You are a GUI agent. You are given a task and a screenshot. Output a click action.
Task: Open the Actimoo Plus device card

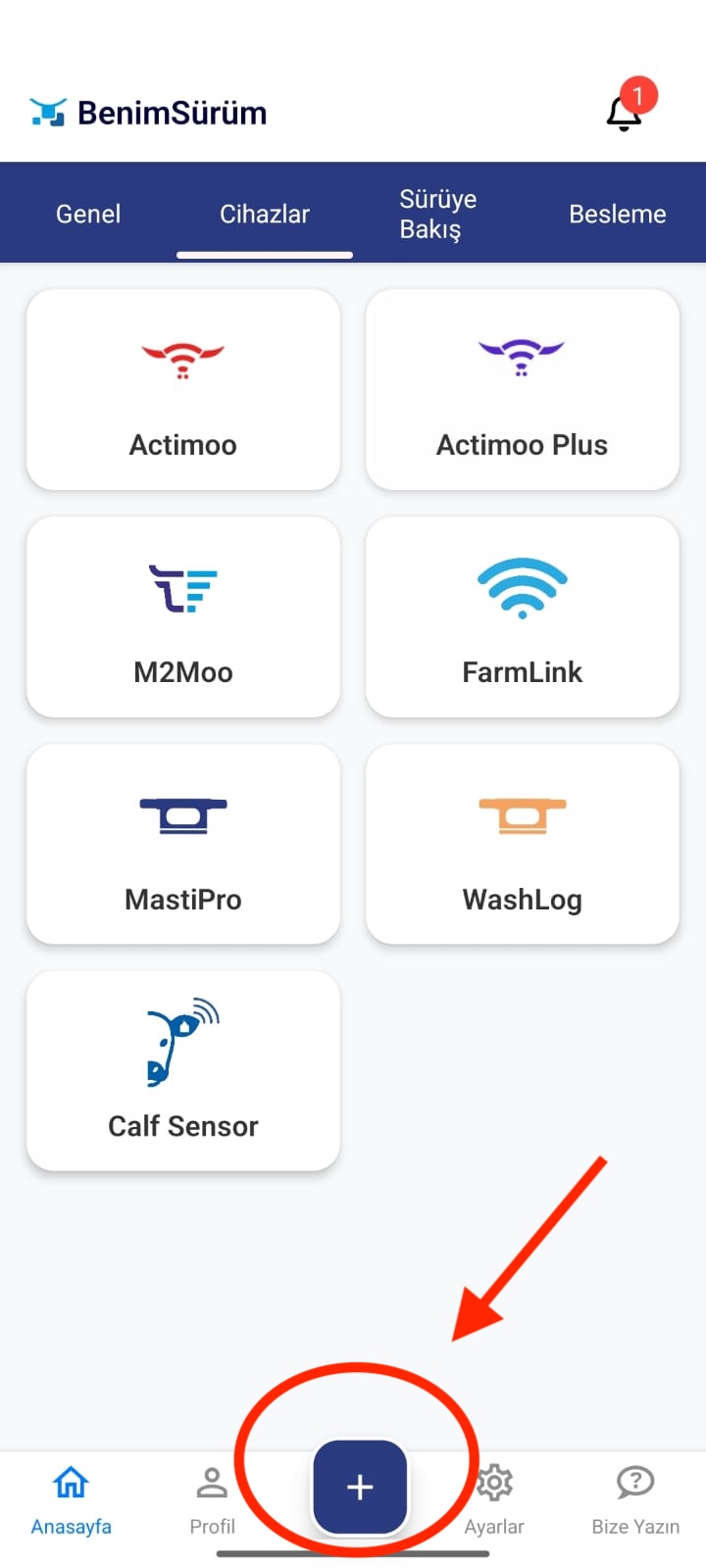click(522, 390)
